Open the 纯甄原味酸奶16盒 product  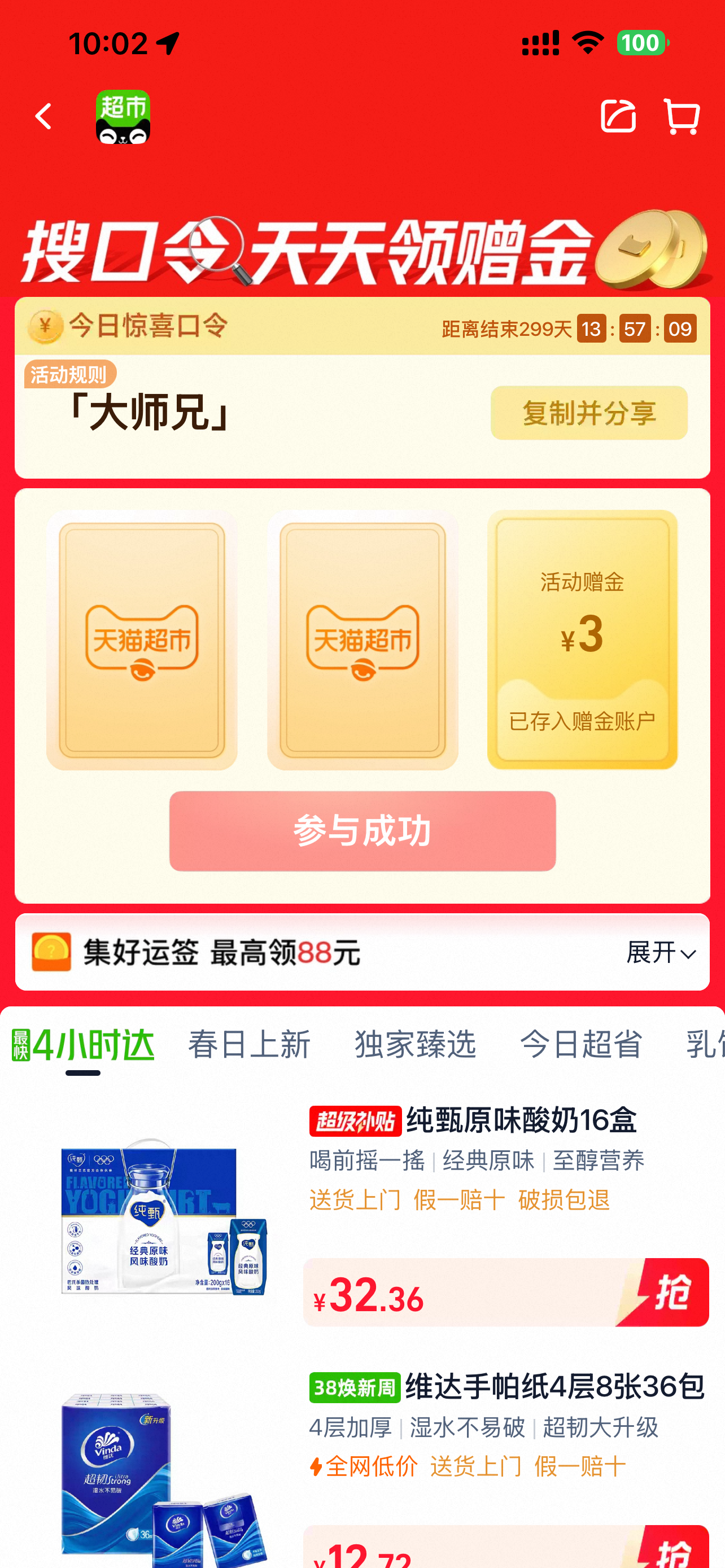(x=521, y=1120)
